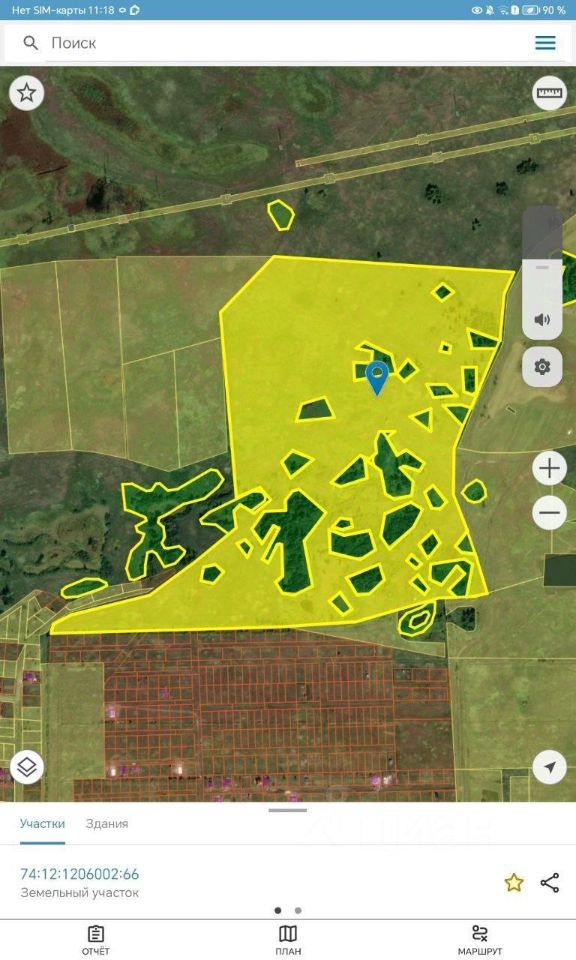Zoom out with the minus button
This screenshot has width=576, height=960.
(x=549, y=512)
